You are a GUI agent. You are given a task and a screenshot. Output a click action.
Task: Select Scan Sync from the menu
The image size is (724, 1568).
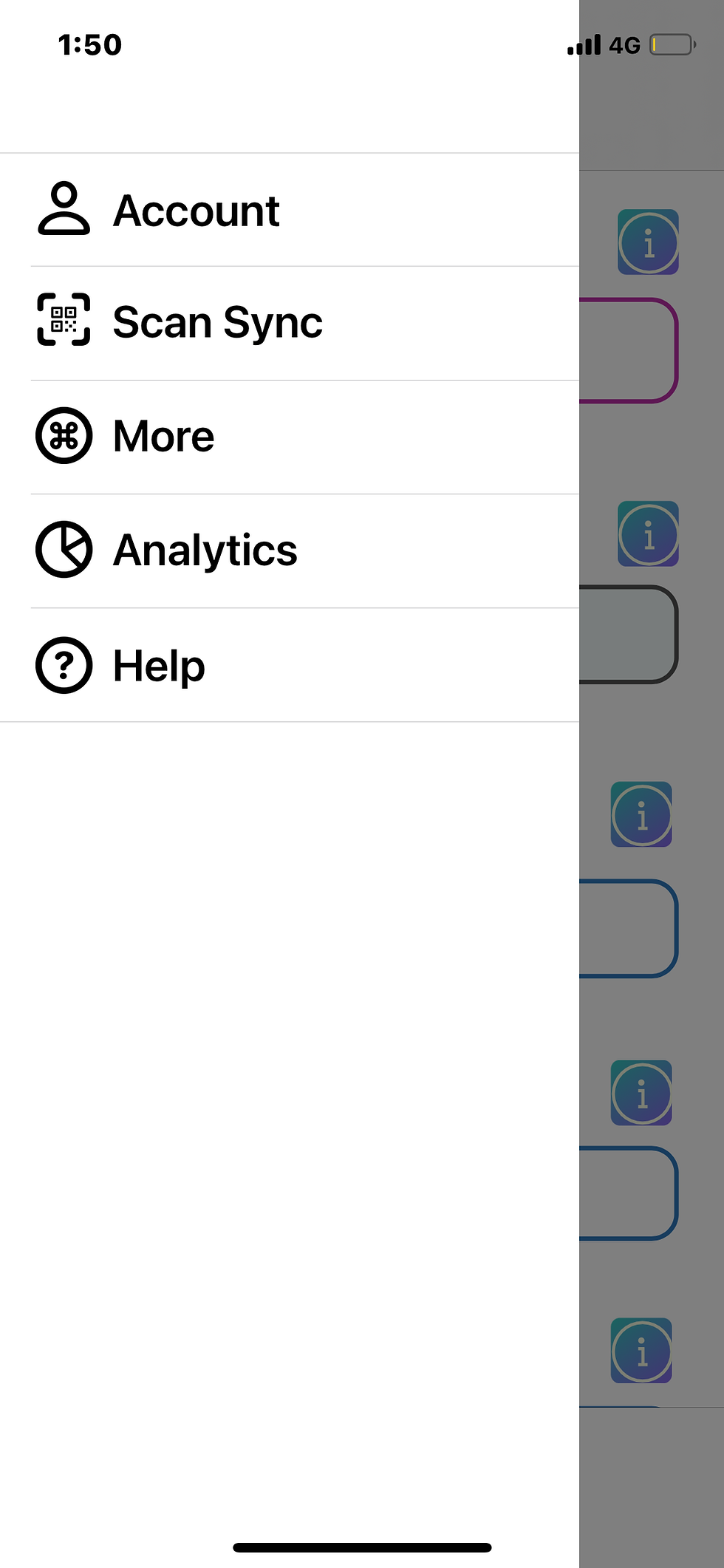coord(217,321)
